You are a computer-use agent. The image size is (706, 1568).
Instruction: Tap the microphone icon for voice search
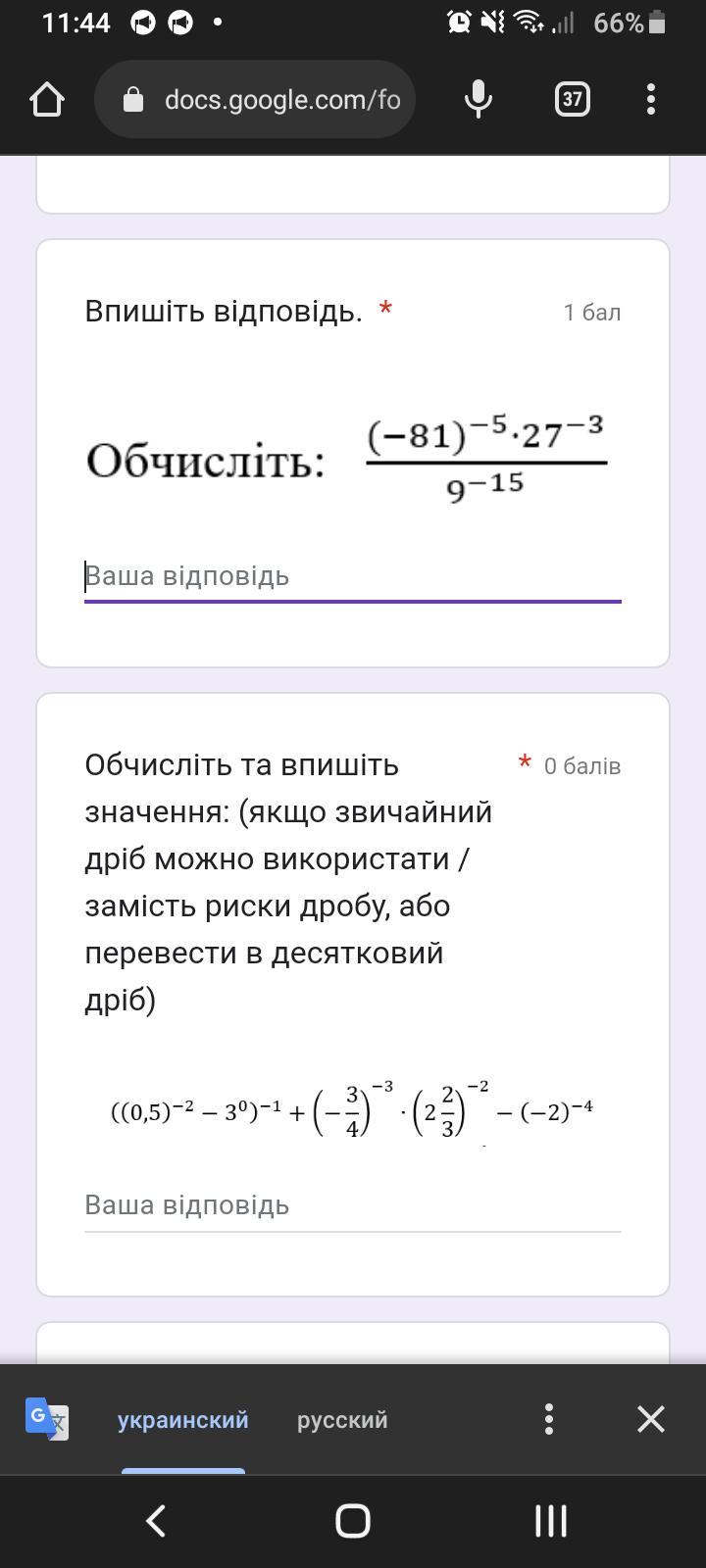[478, 99]
